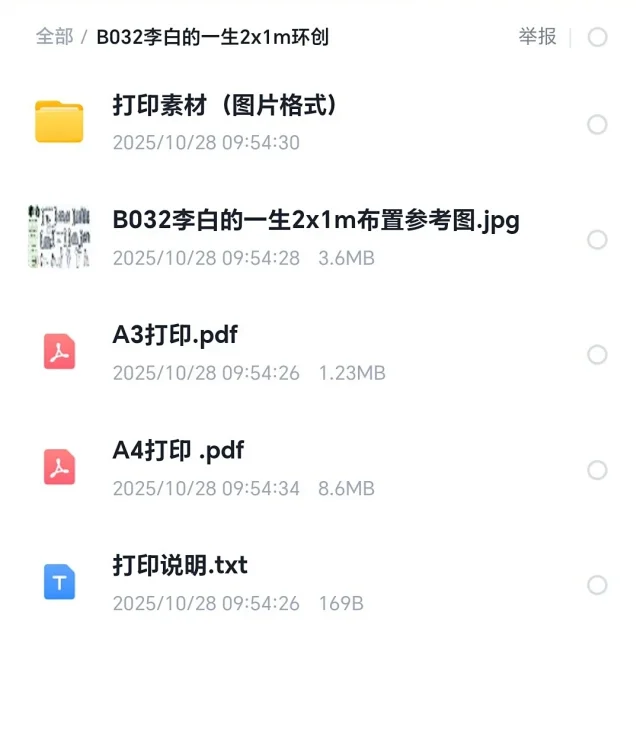Image resolution: width=640 pixels, height=747 pixels.
Task: Tap 举报 to report this share
Action: point(537,37)
